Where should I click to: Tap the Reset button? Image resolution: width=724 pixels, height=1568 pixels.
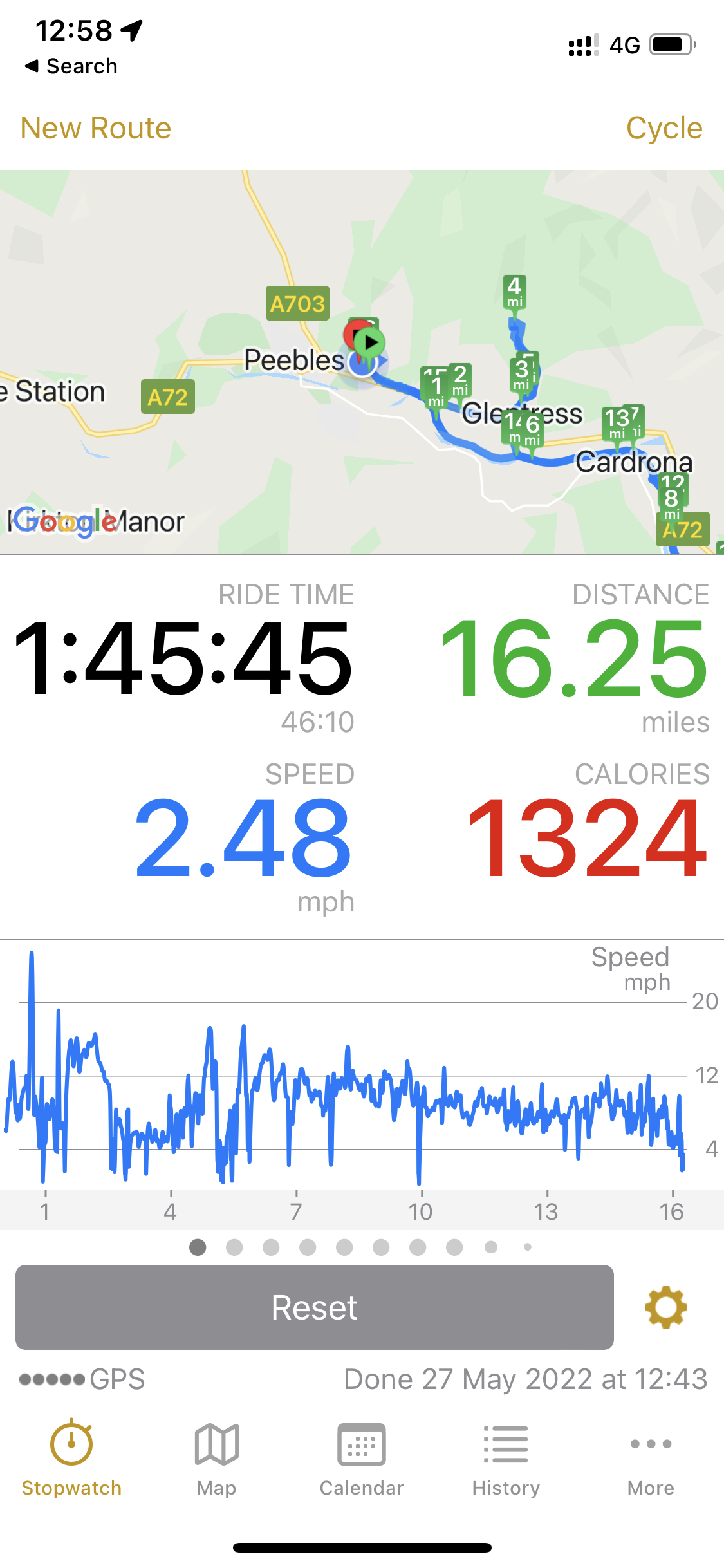coord(315,1307)
